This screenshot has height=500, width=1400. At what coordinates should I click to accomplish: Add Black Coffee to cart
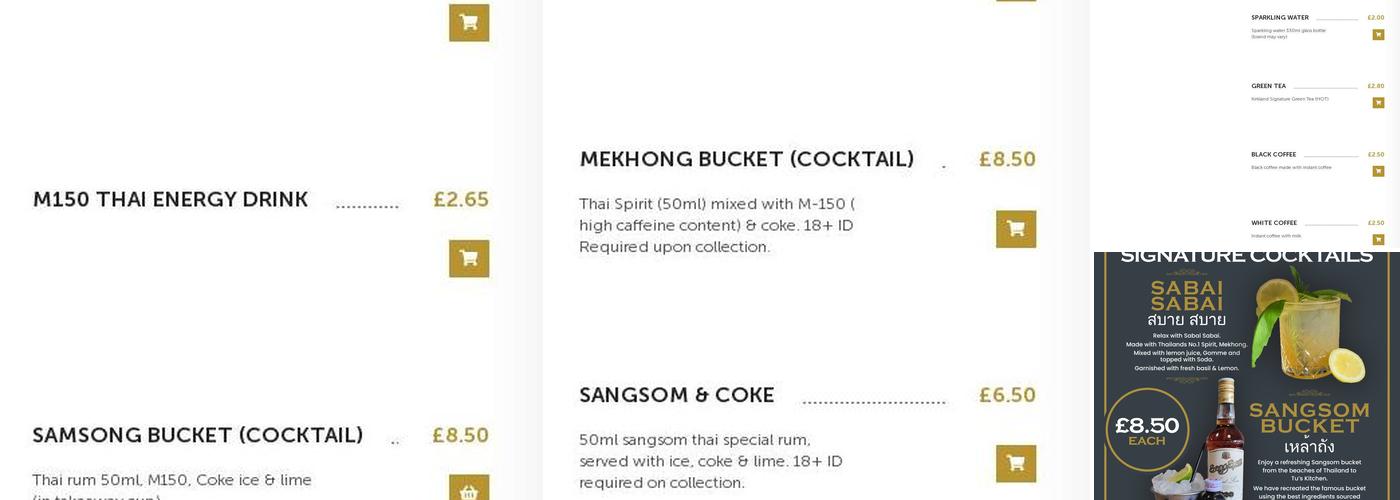coord(1378,171)
